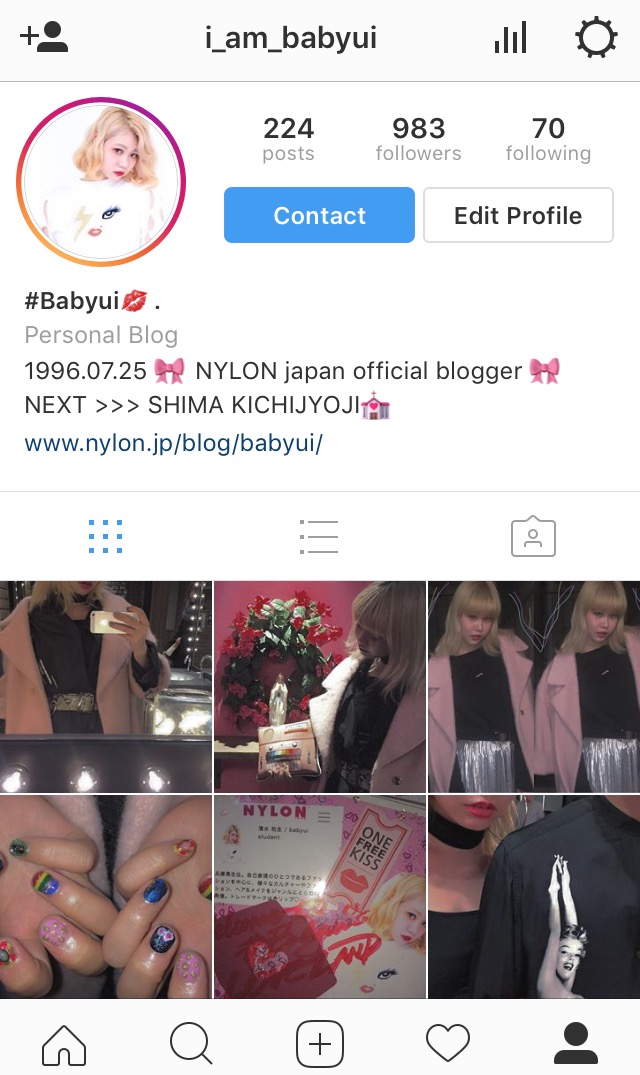The height and width of the screenshot is (1075, 640).
Task: Open the discover people icon
Action: point(44,38)
